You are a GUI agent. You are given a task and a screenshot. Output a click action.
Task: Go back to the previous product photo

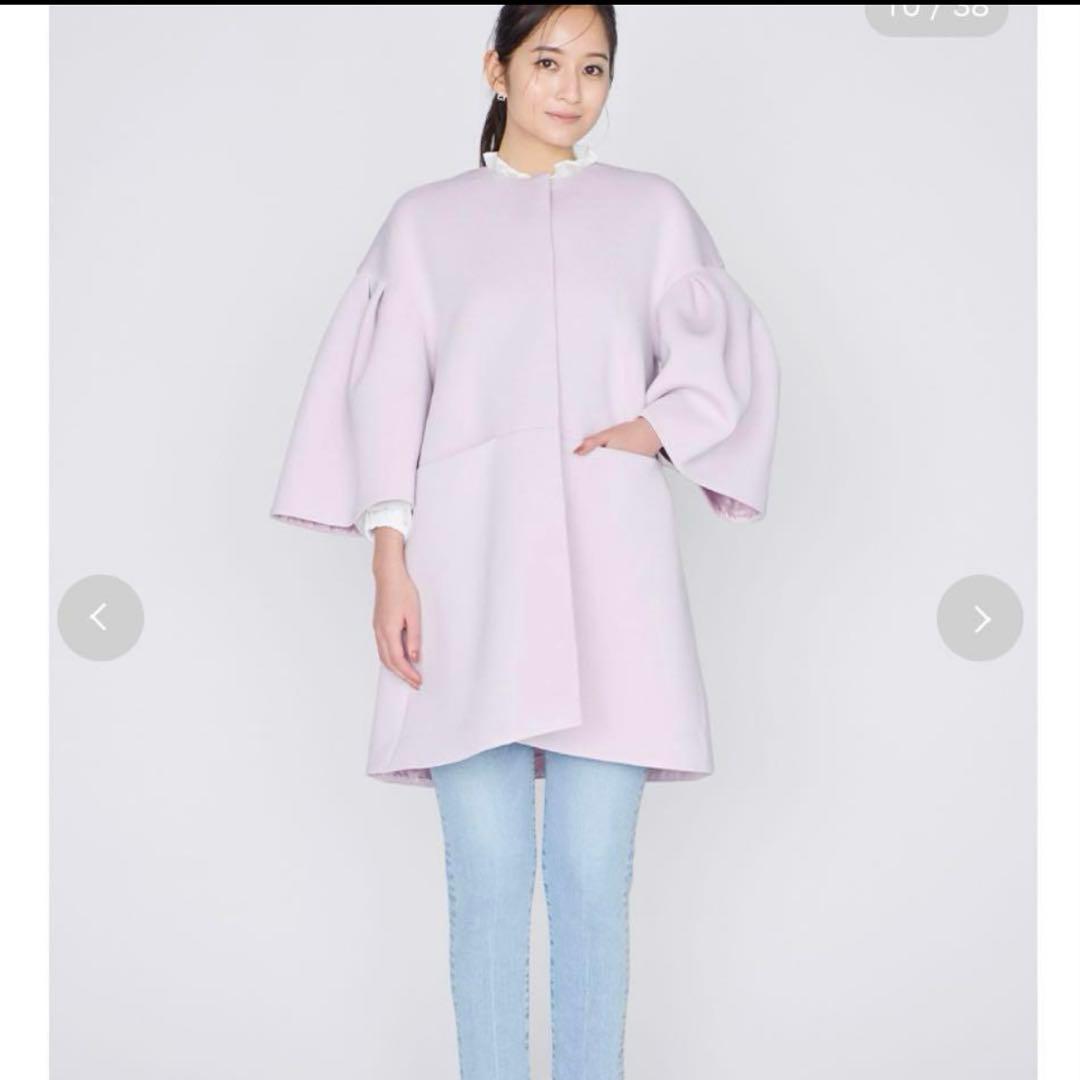pos(100,618)
